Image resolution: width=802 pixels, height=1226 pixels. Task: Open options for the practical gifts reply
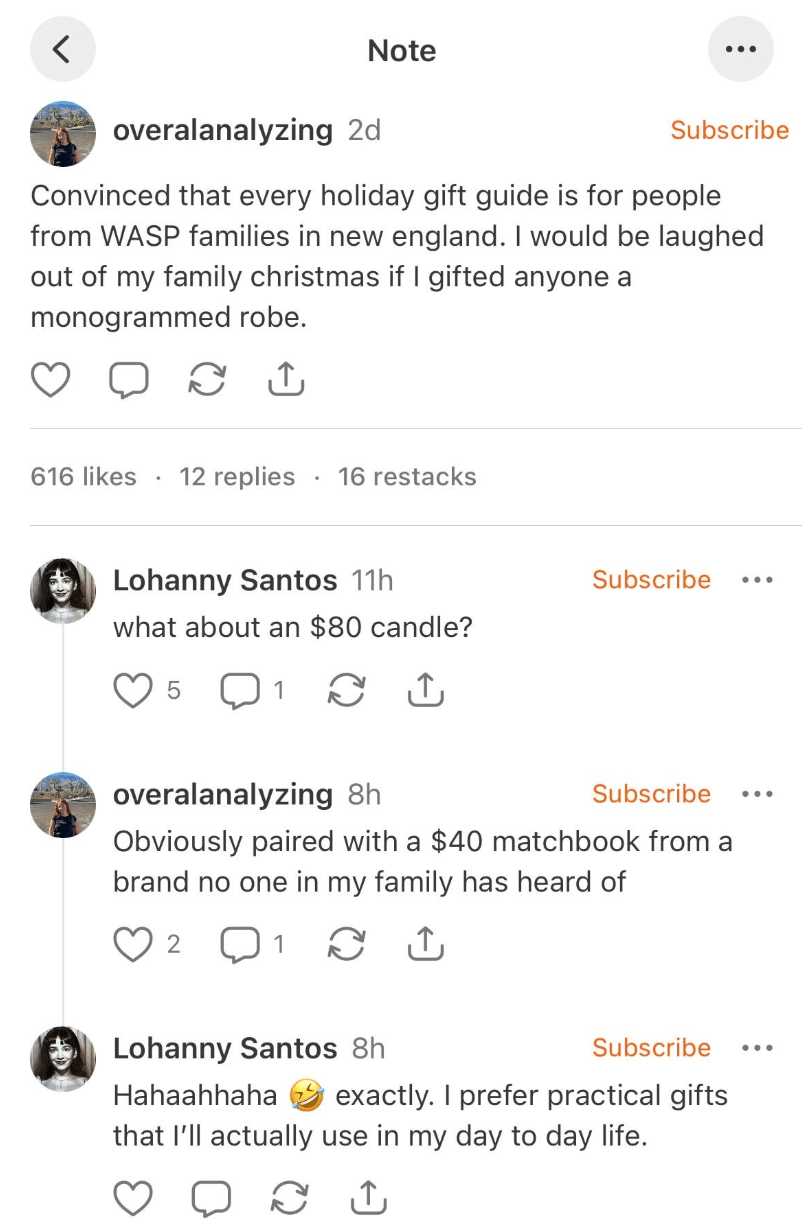(757, 1048)
